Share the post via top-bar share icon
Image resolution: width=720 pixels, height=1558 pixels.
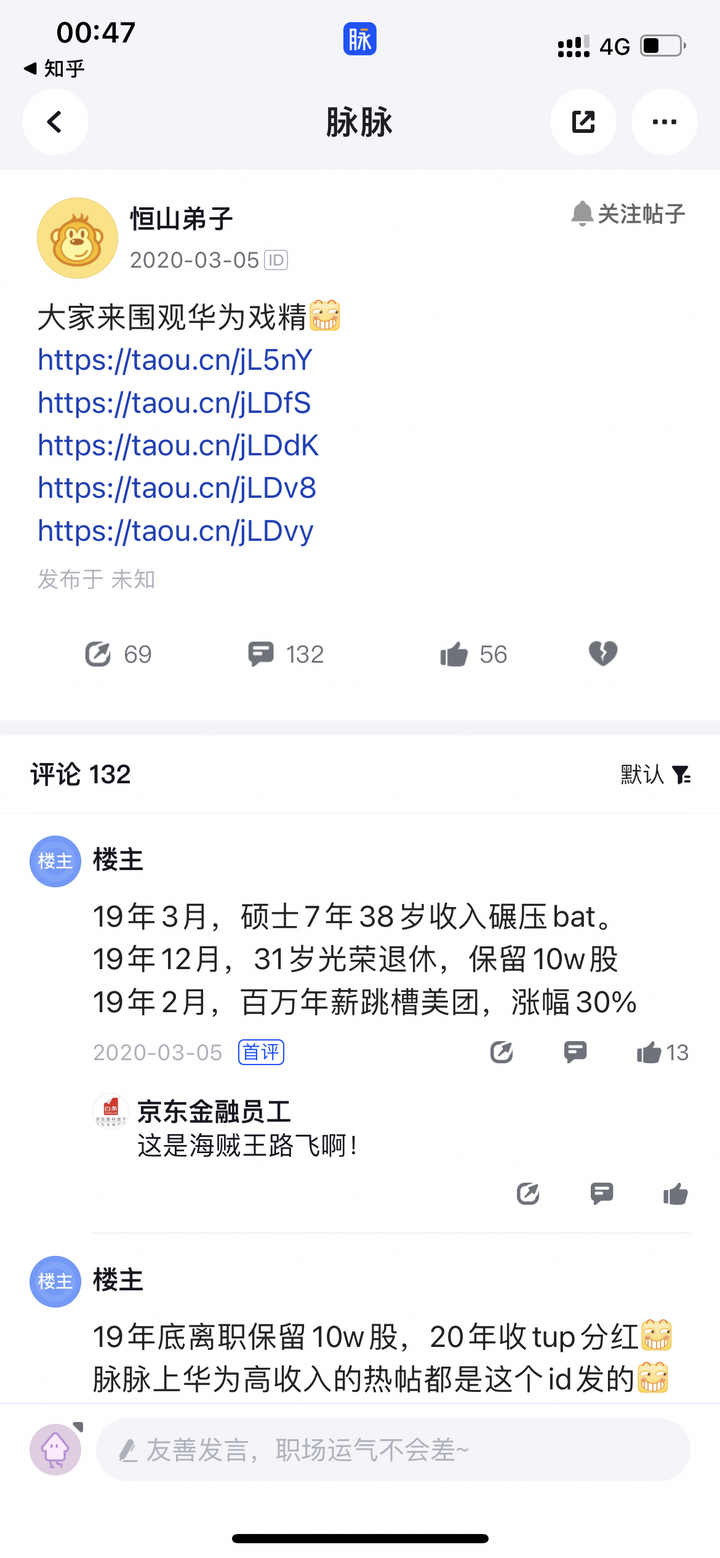coord(583,122)
